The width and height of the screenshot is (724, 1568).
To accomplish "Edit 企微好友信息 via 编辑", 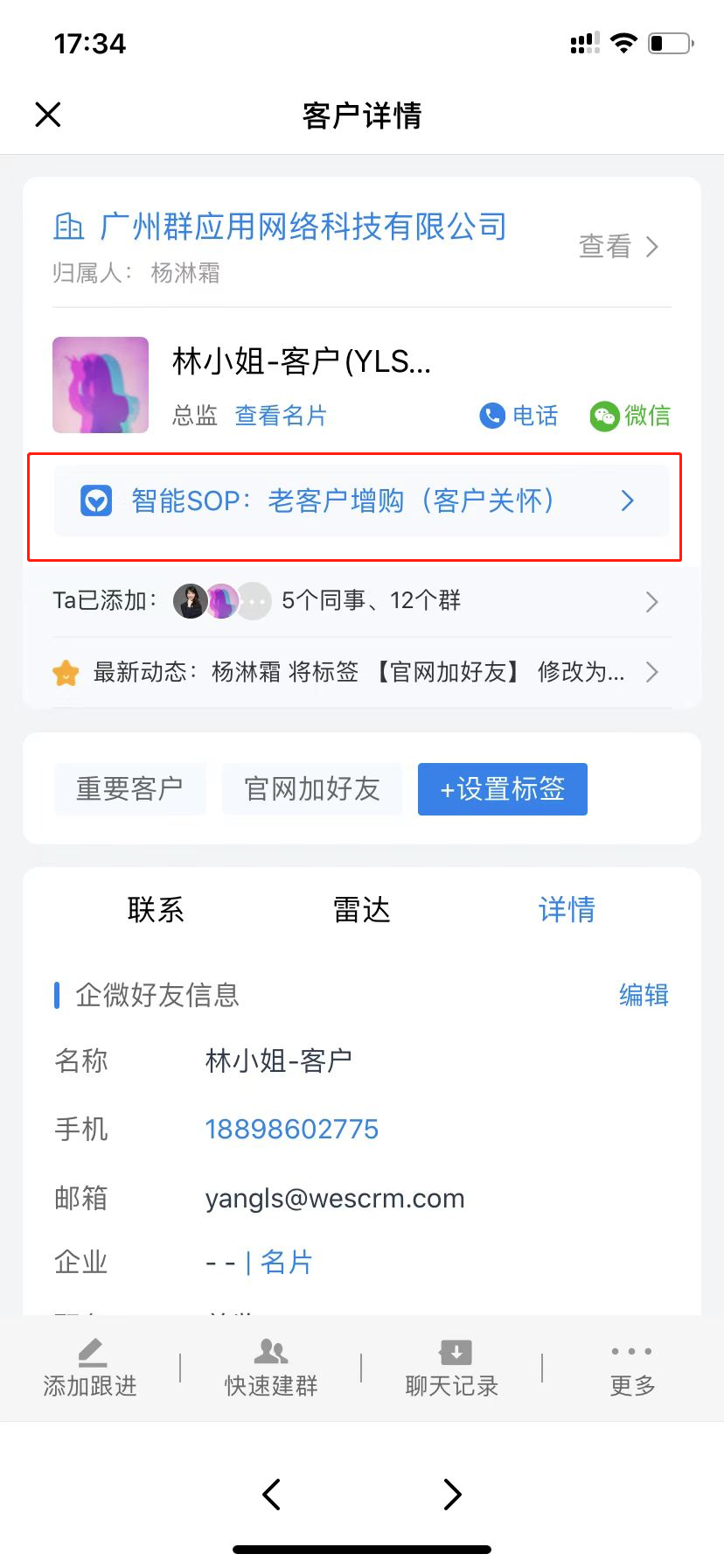I will coord(644,995).
